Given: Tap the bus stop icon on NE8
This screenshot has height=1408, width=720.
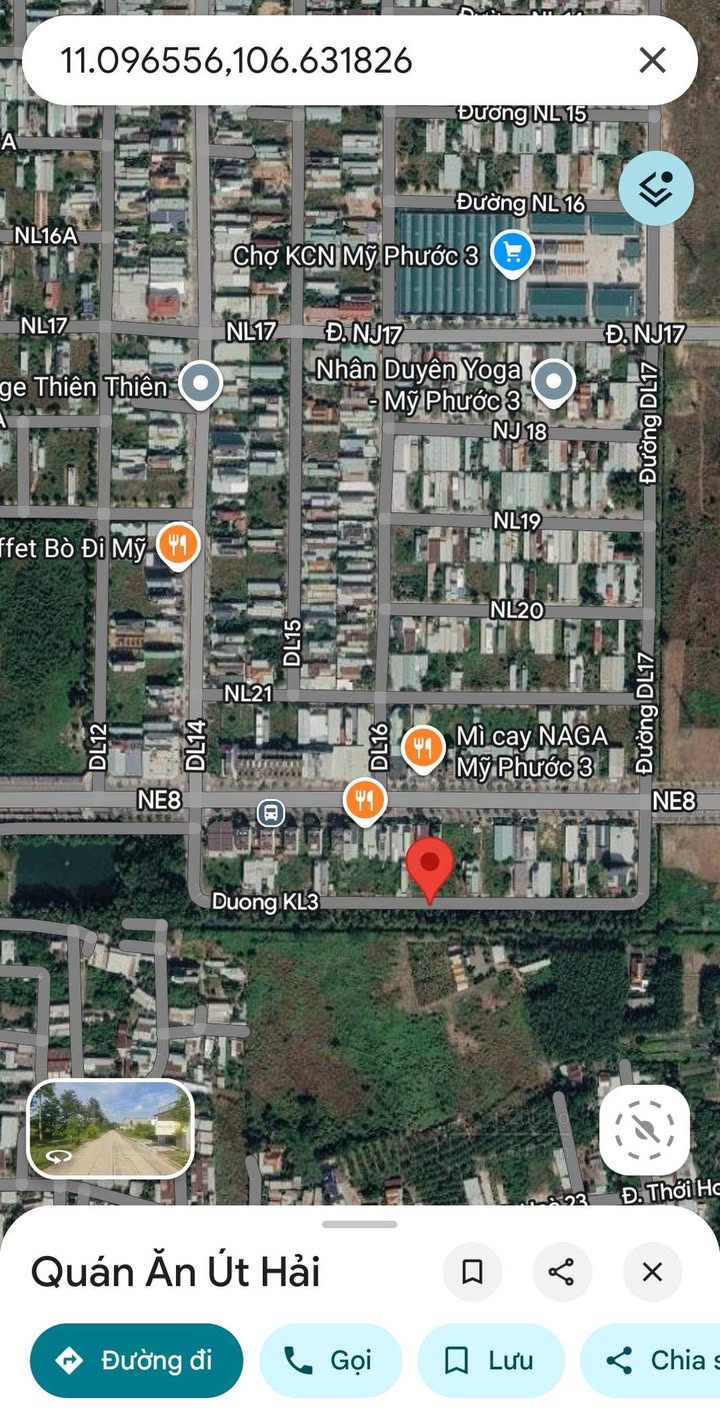Looking at the screenshot, I should point(270,812).
